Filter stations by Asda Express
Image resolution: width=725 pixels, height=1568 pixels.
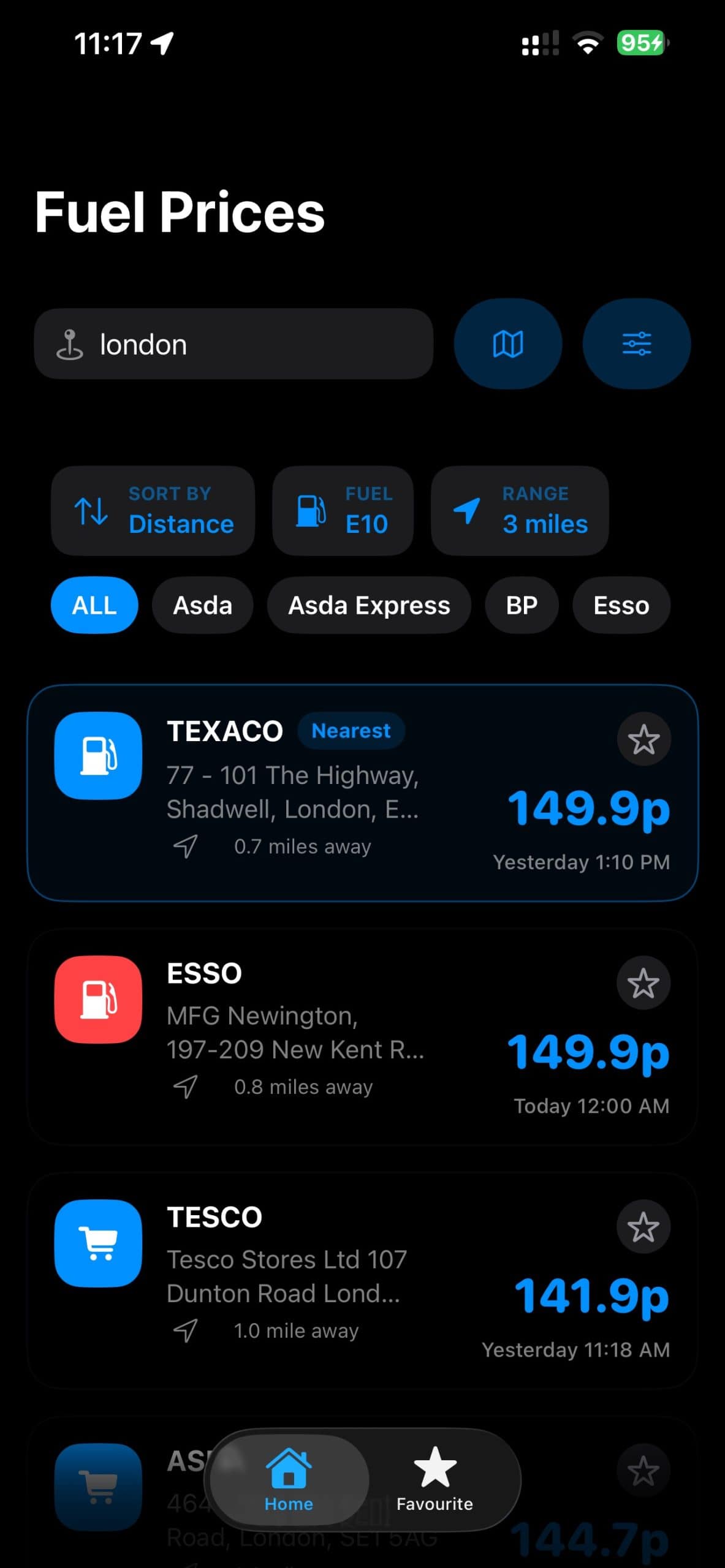(x=368, y=605)
